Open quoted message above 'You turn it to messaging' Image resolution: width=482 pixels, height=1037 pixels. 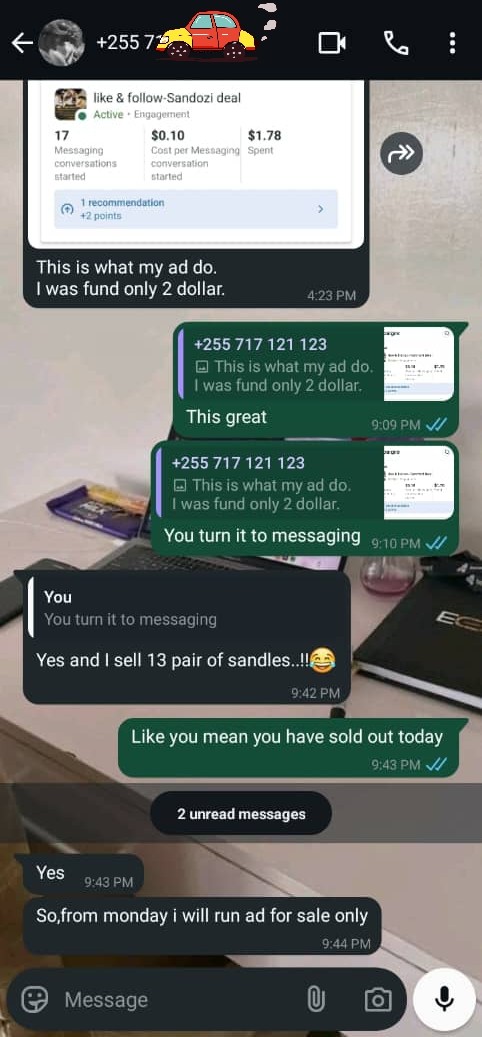pyautogui.click(x=306, y=482)
